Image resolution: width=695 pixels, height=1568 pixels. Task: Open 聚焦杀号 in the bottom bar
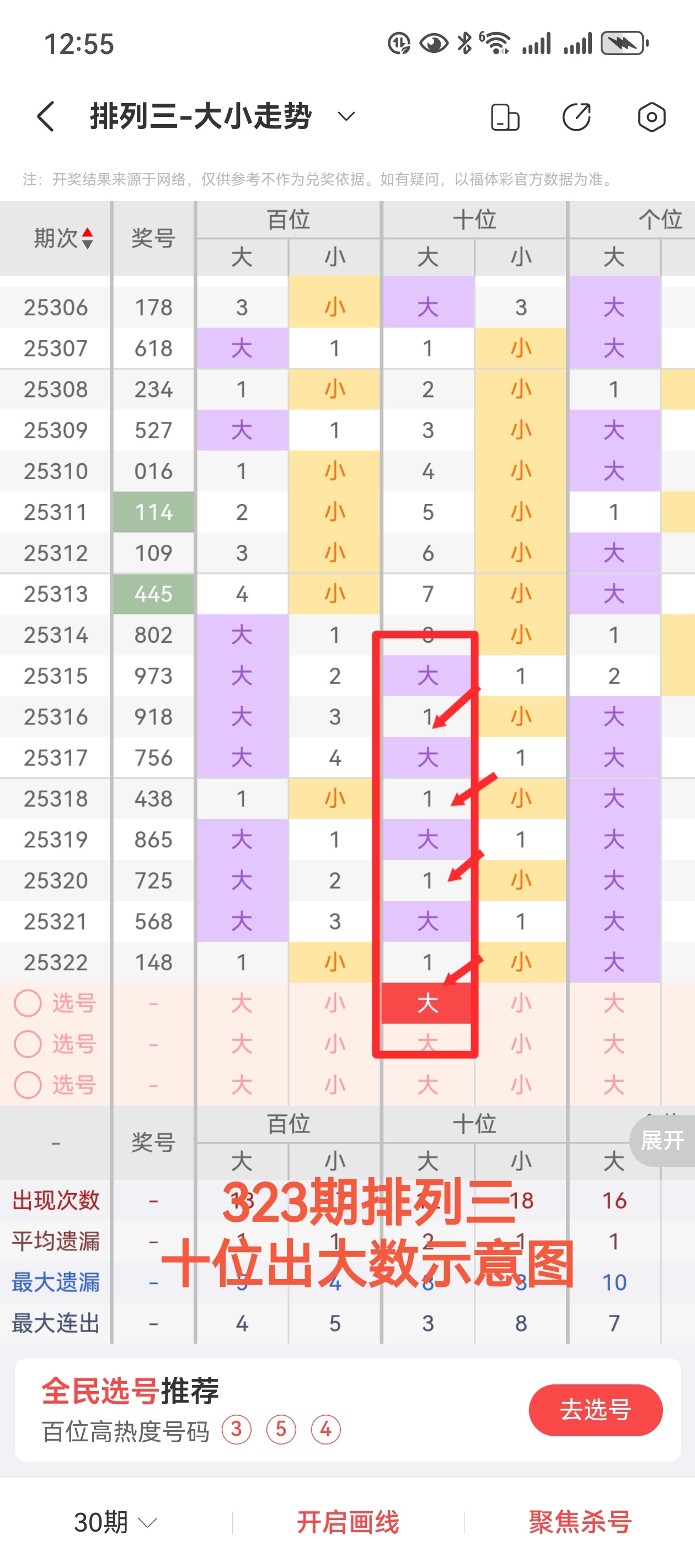point(580,1522)
